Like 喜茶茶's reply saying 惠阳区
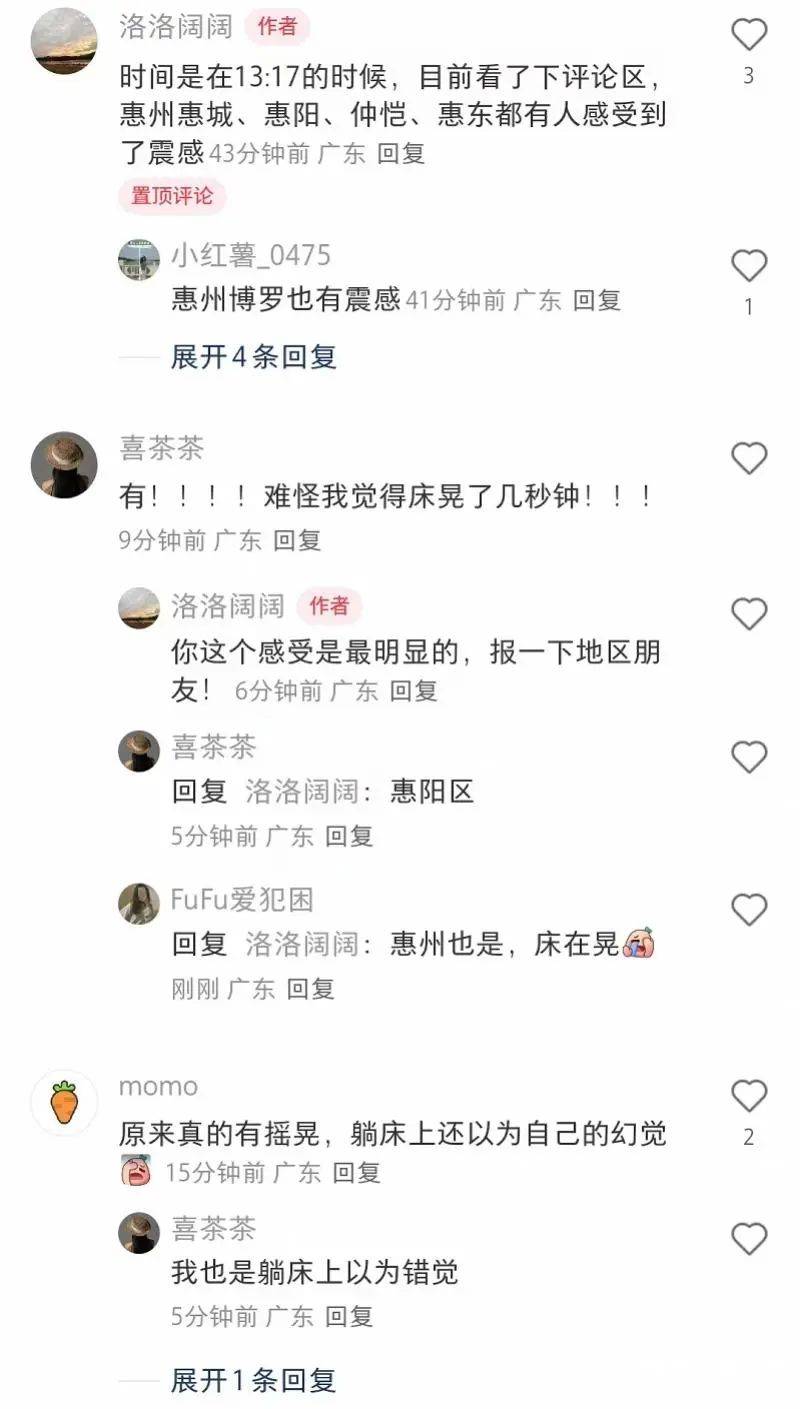Image resolution: width=800 pixels, height=1409 pixels. [749, 757]
